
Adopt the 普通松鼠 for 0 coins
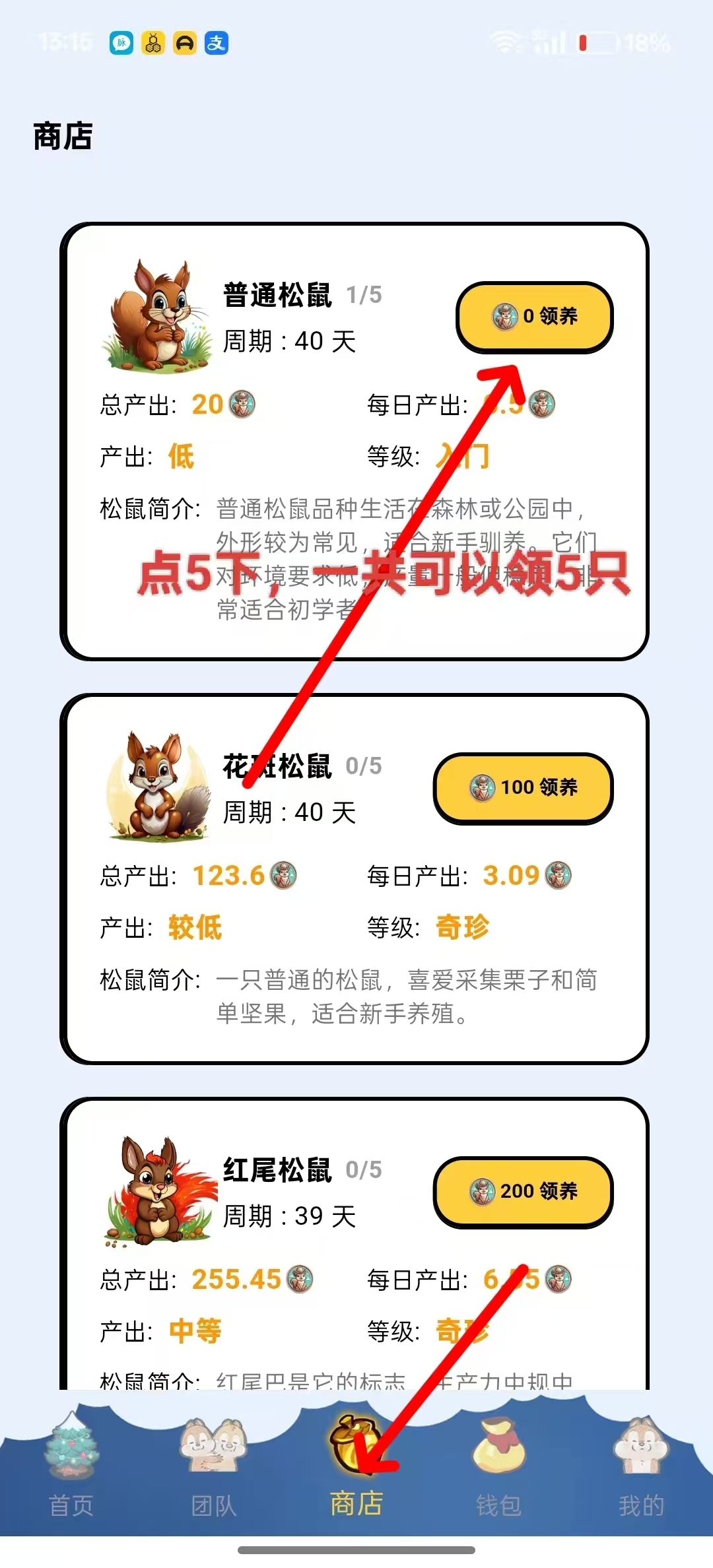535,317
